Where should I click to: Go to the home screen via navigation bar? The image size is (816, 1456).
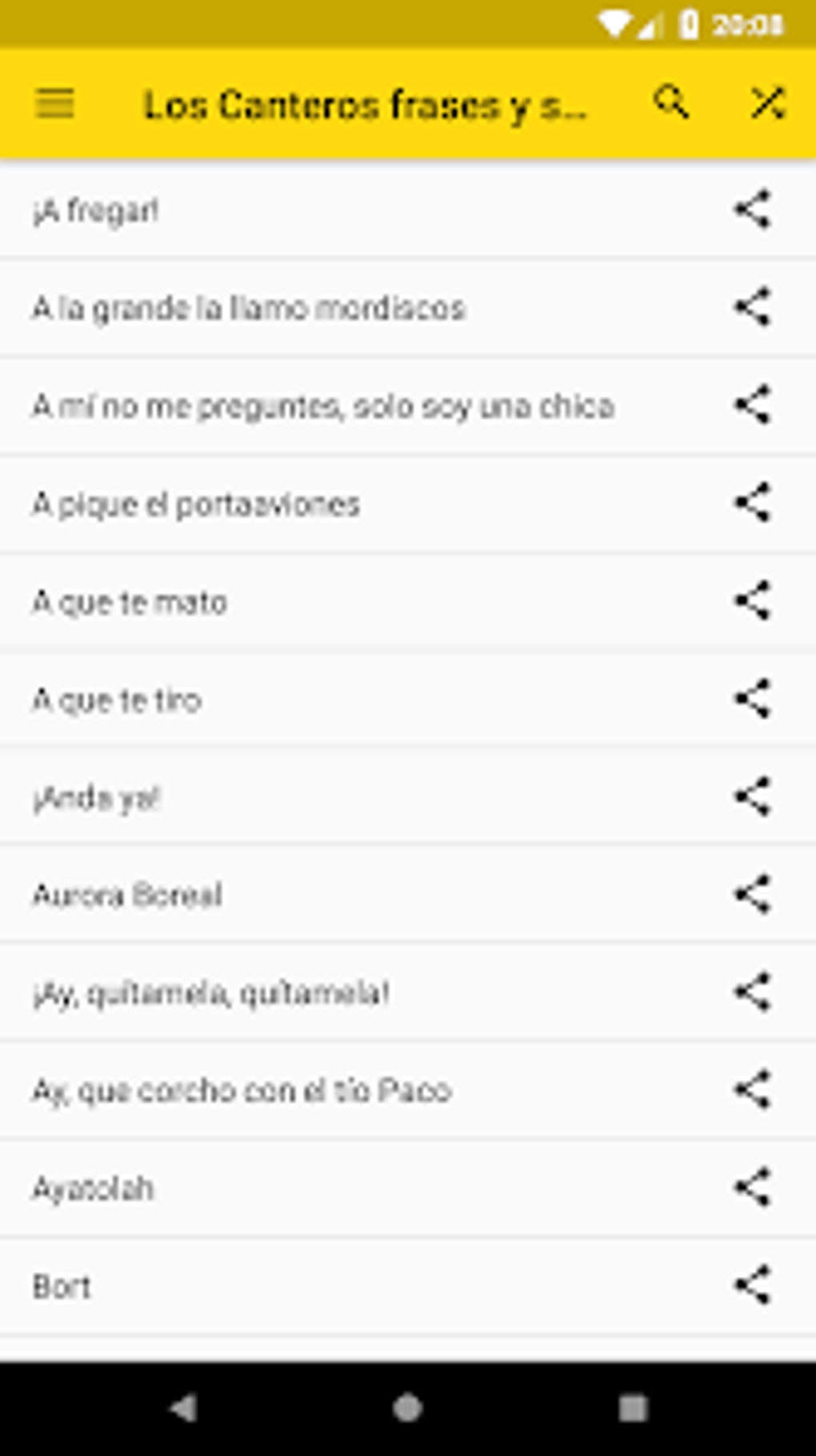[408, 1408]
